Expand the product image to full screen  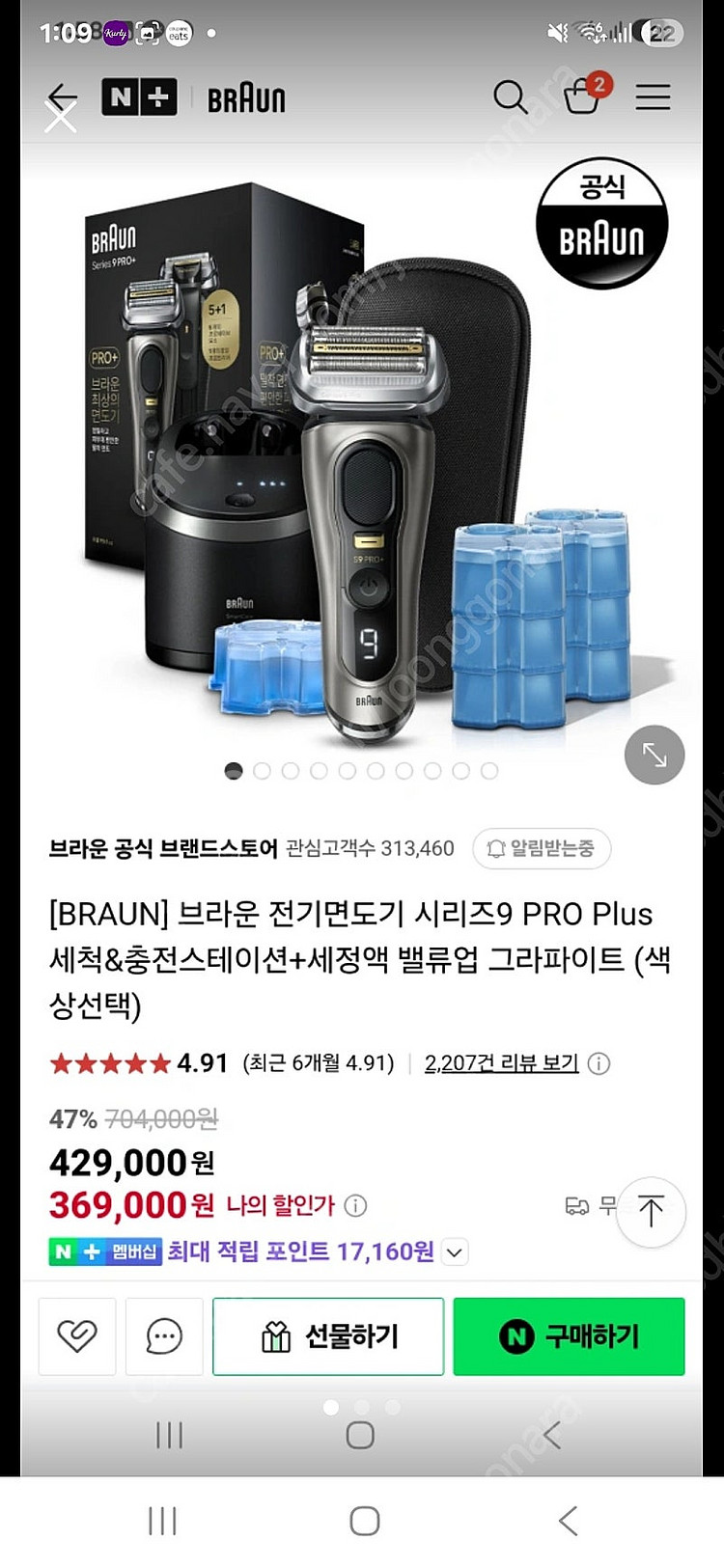pos(654,756)
